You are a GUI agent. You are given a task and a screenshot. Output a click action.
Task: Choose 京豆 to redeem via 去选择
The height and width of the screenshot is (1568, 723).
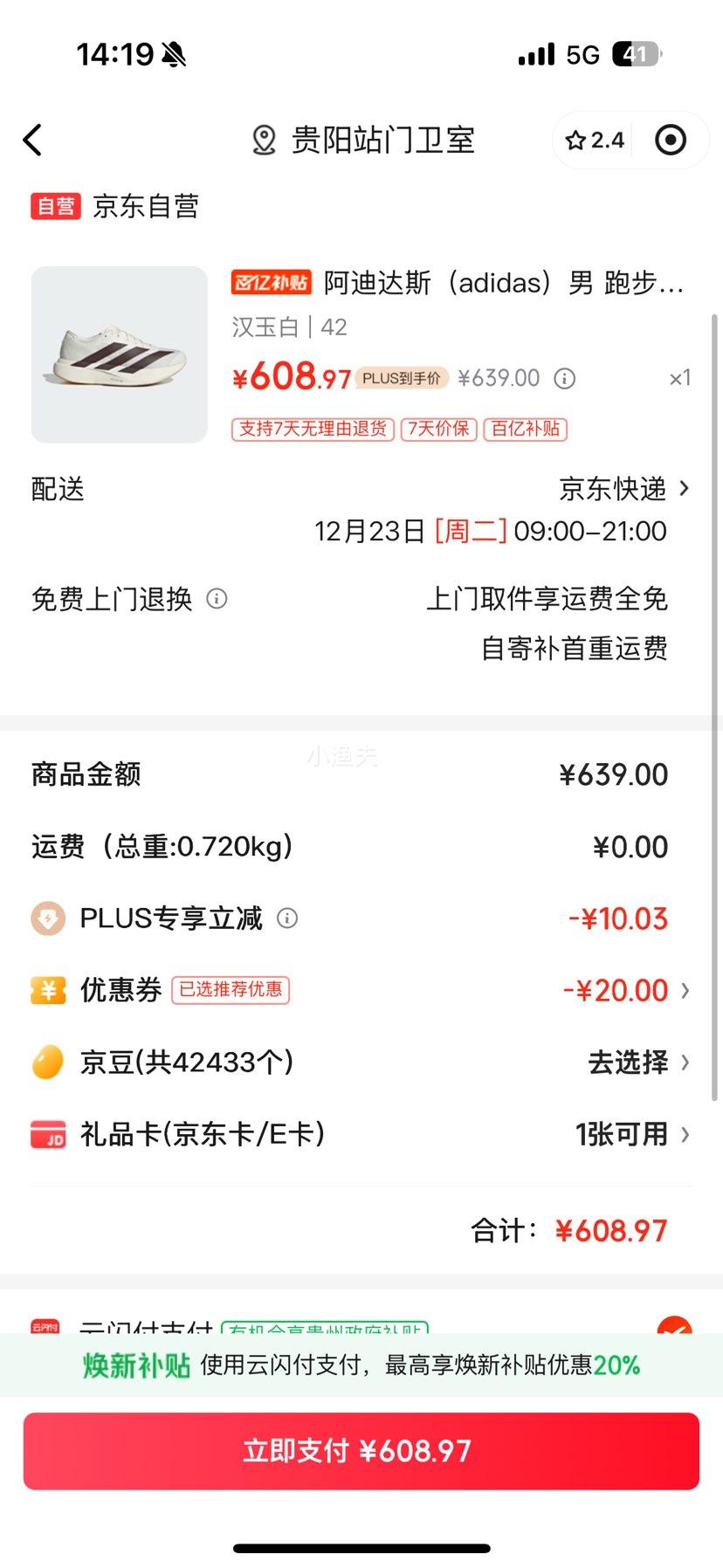click(637, 1063)
